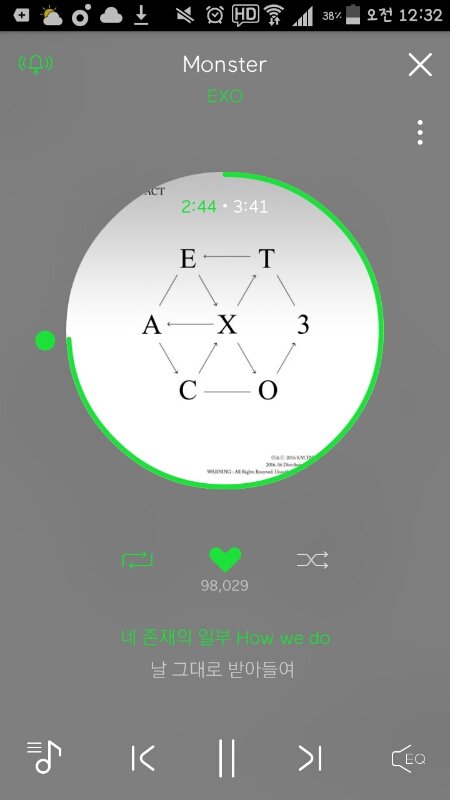Enable shuffle playback
Viewport: 450px width, 800px height.
pos(312,560)
